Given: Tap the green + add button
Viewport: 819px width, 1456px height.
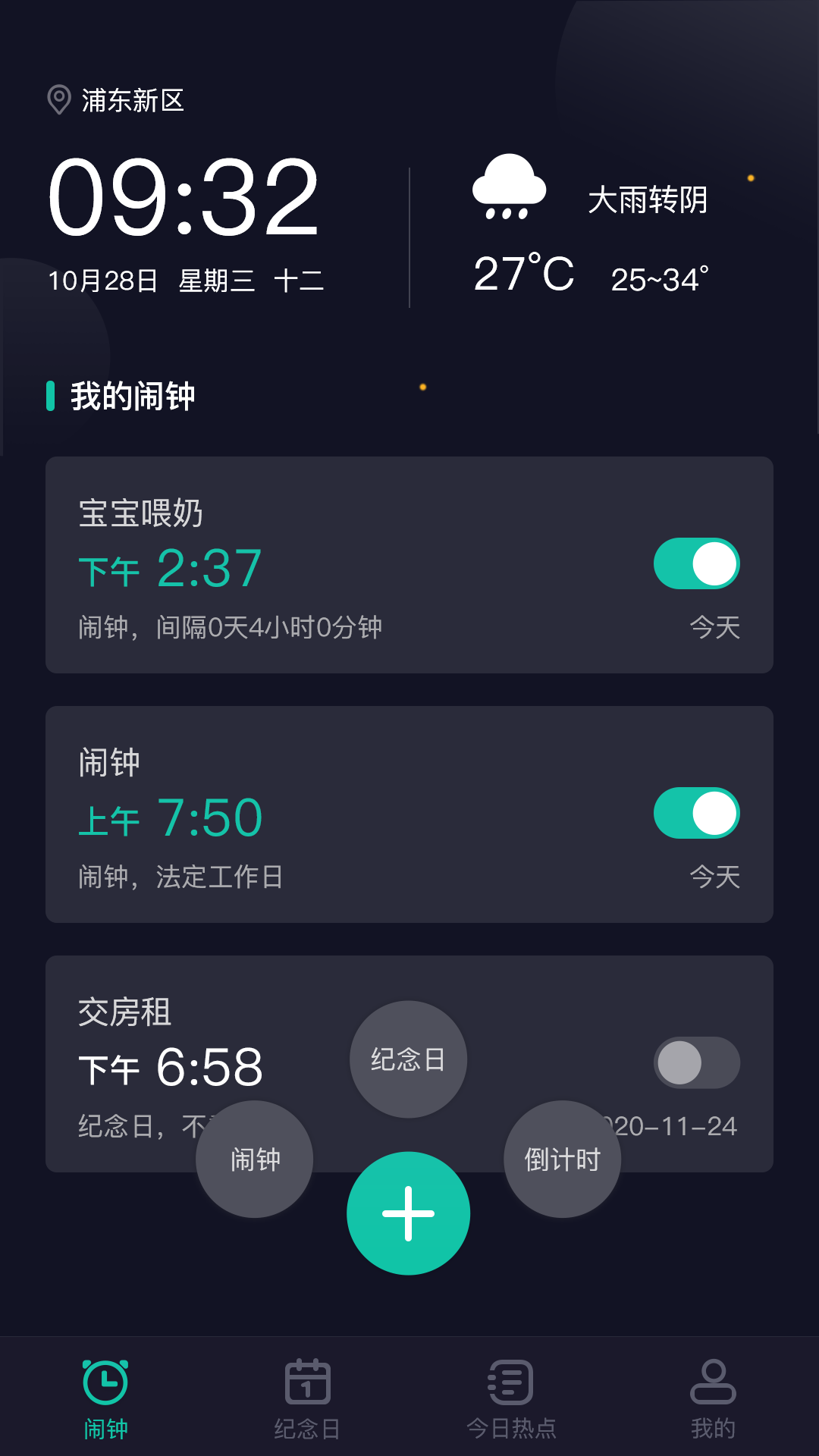Looking at the screenshot, I should tap(408, 1213).
